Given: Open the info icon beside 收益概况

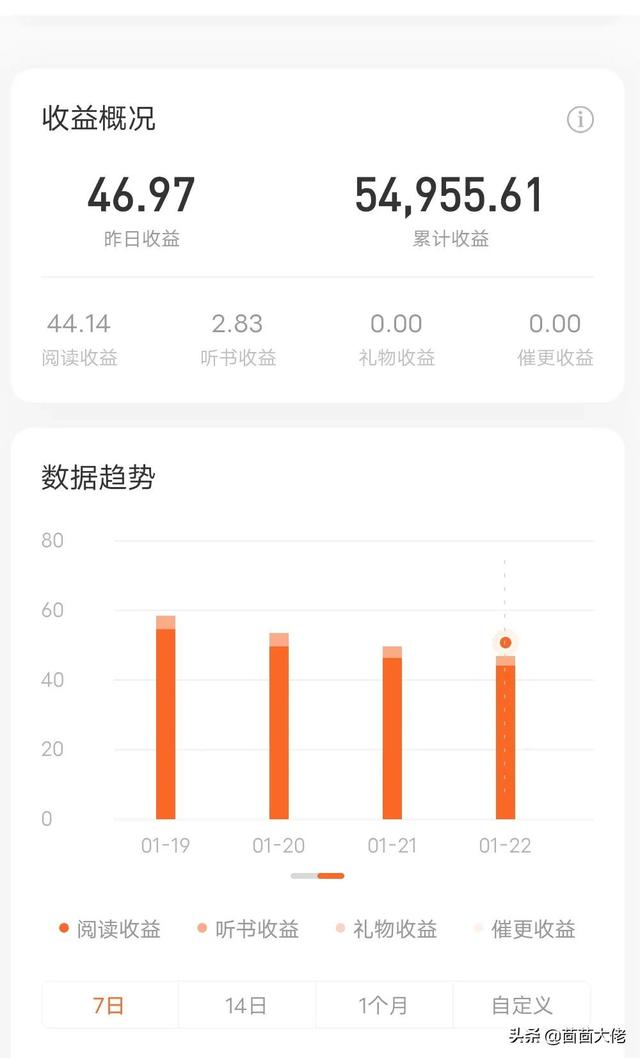Looking at the screenshot, I should pyautogui.click(x=580, y=120).
